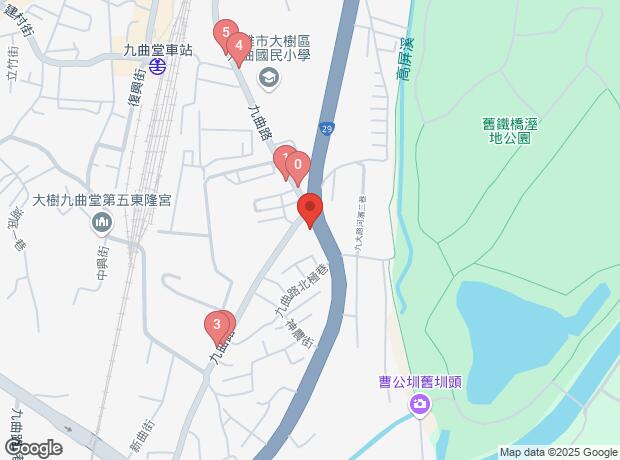This screenshot has height=460, width=620.
Task: Tap map marker number 3
Action: [x=217, y=323]
